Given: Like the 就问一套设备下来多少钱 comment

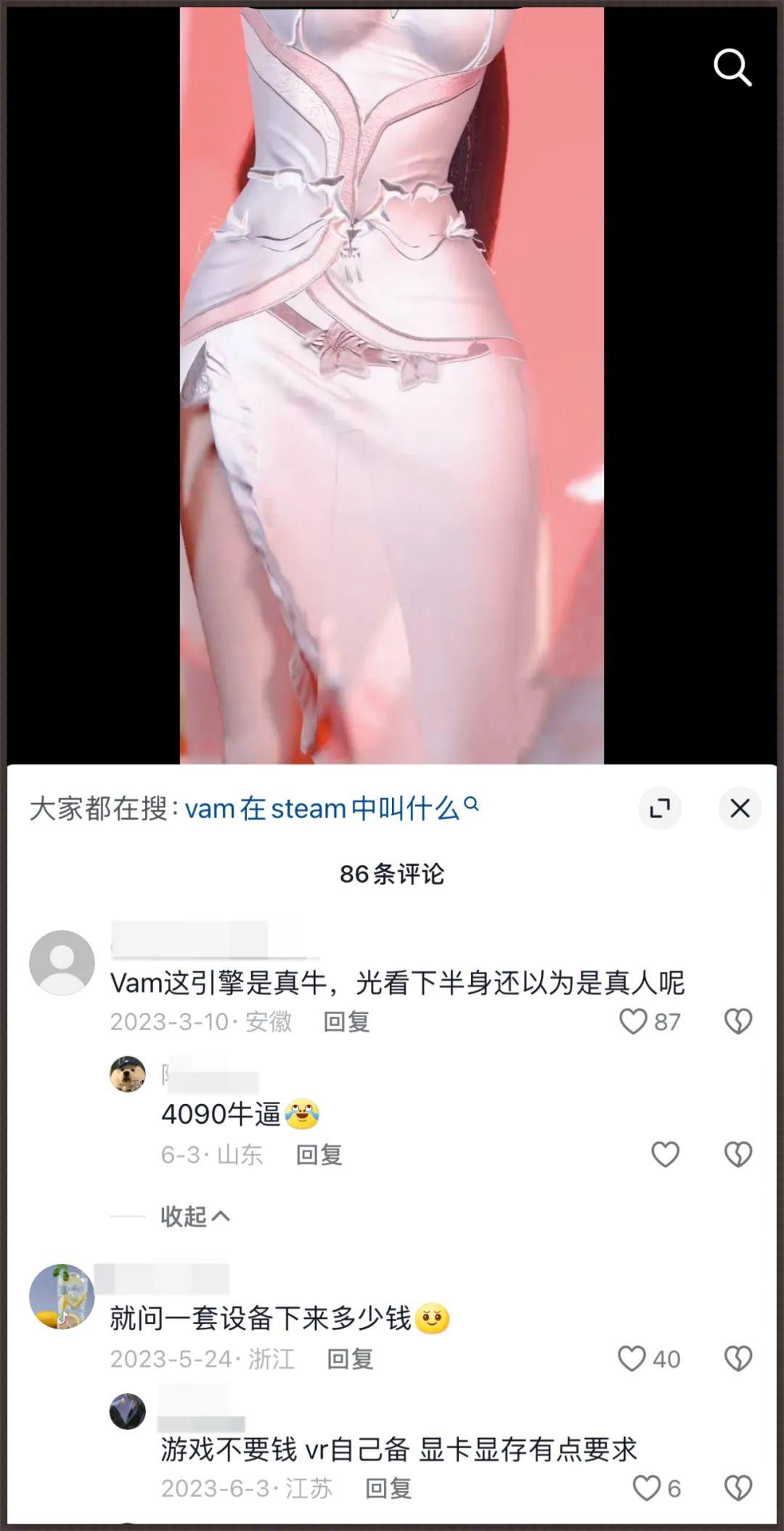Looking at the screenshot, I should pyautogui.click(x=632, y=1358).
